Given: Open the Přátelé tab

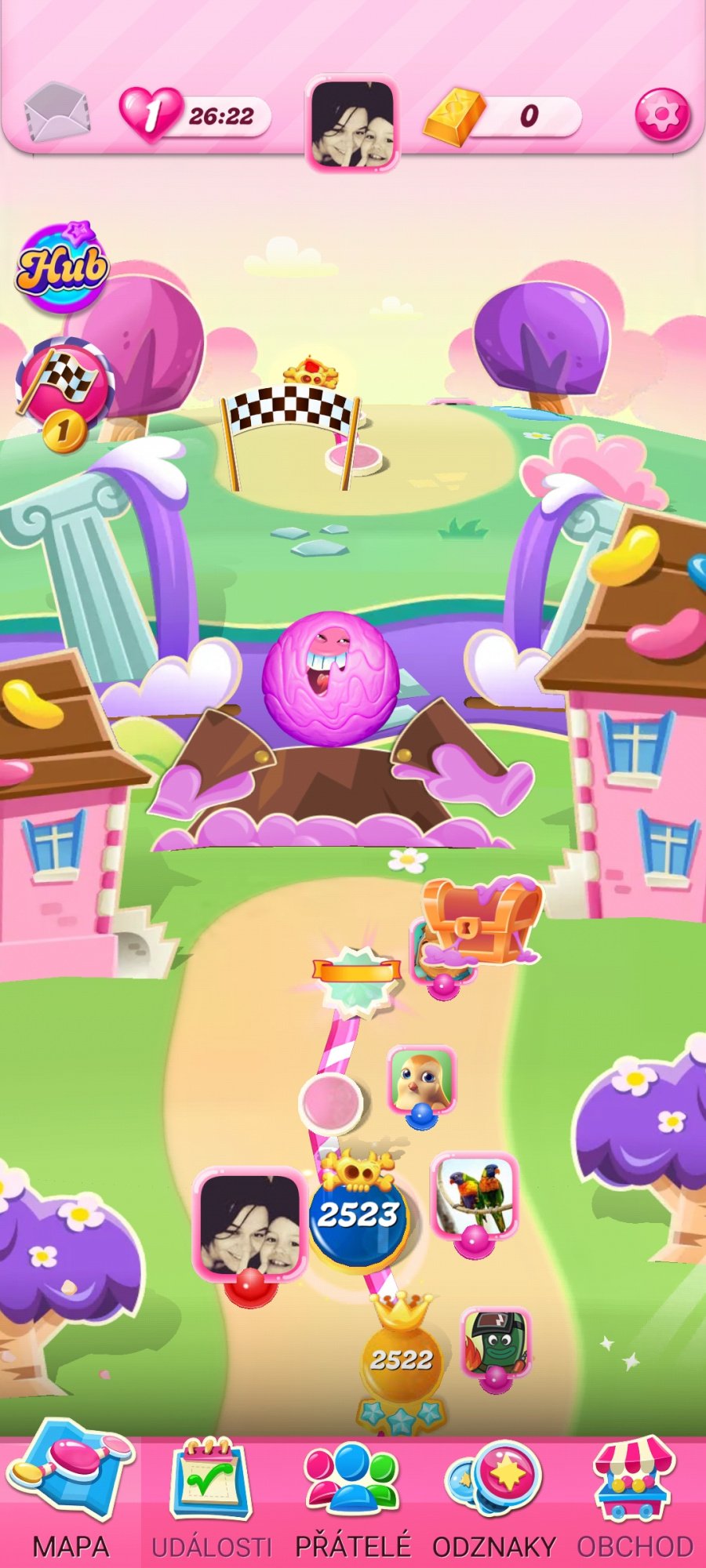Looking at the screenshot, I should pyautogui.click(x=353, y=1496).
